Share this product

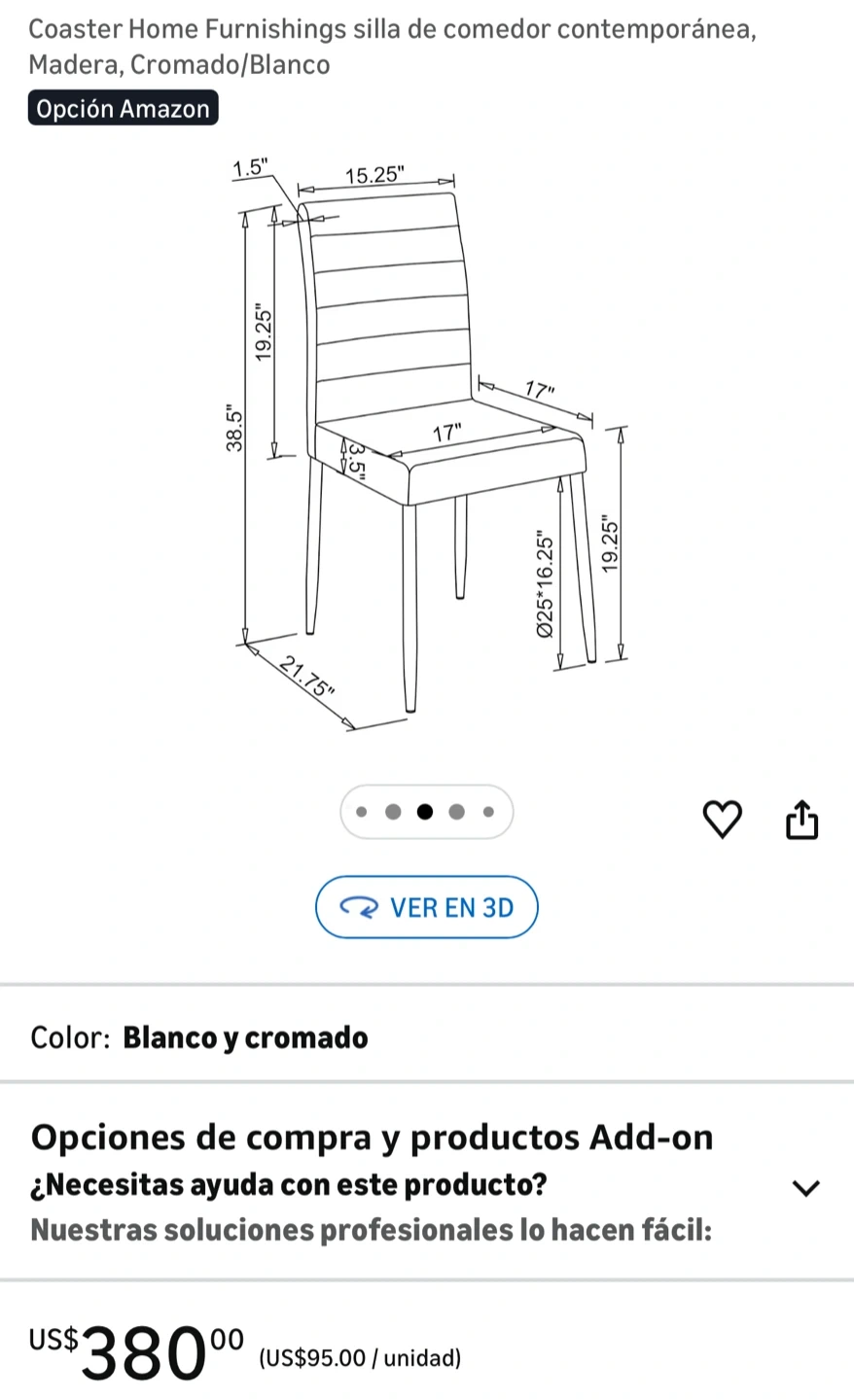(x=801, y=820)
